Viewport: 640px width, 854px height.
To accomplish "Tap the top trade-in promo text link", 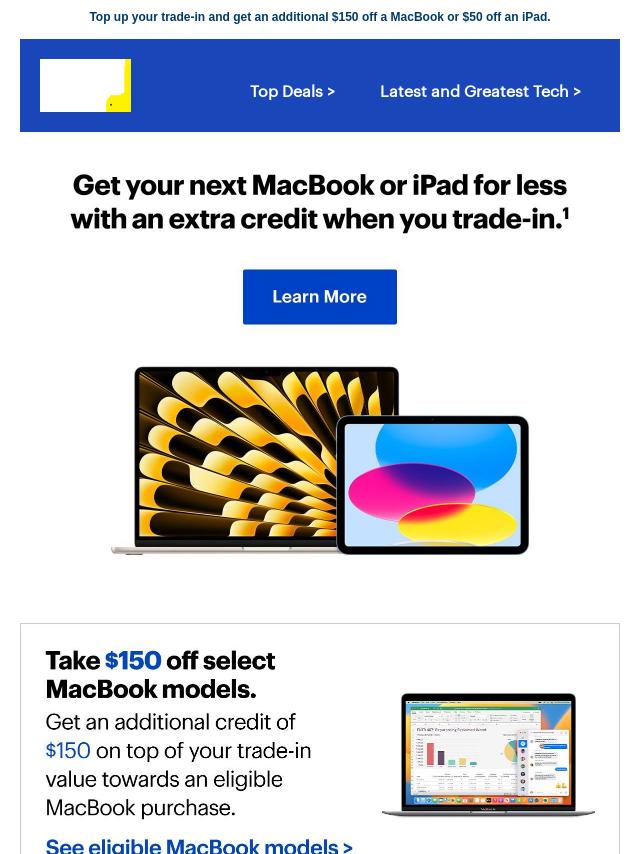I will pos(319,17).
